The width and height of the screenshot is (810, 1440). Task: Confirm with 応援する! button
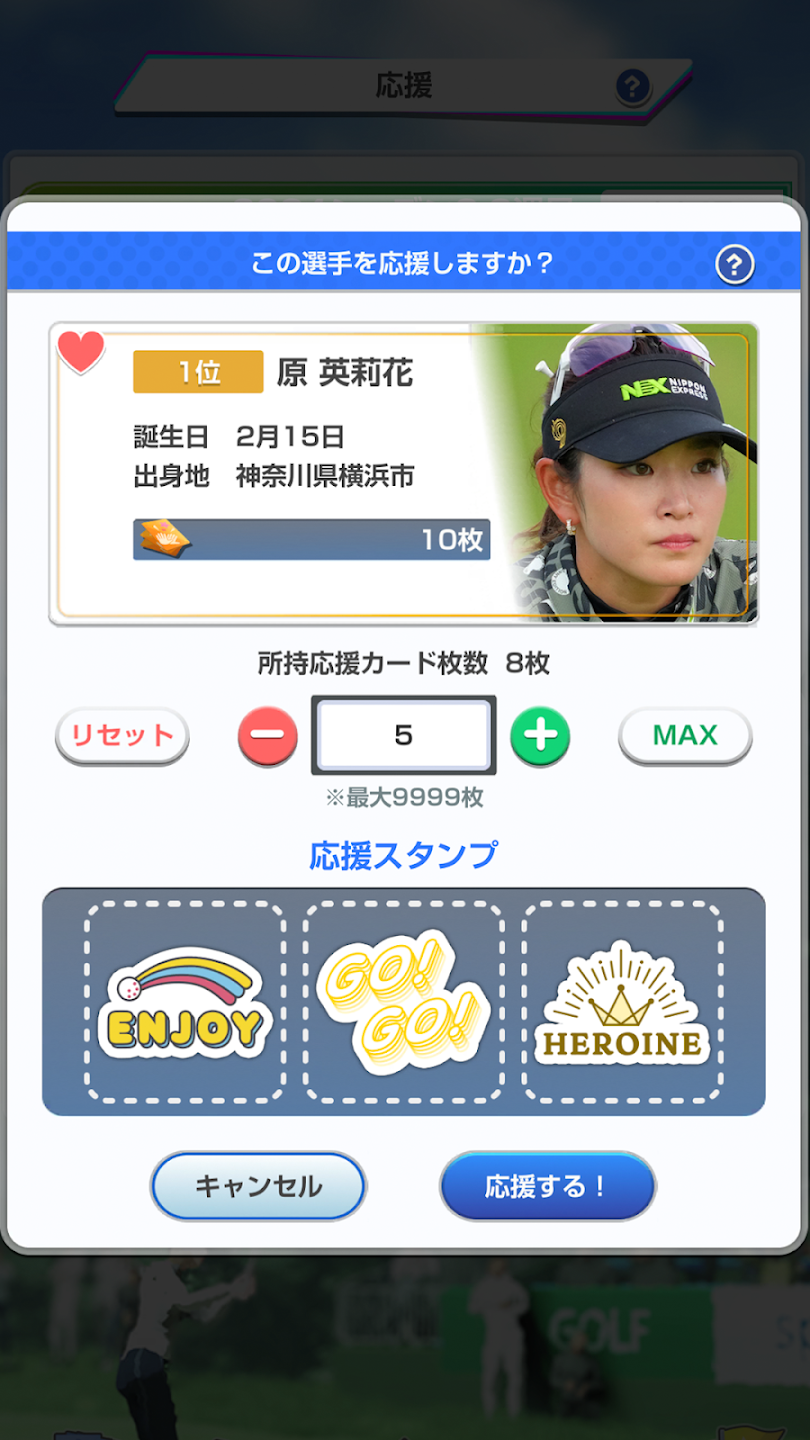[x=547, y=1186]
